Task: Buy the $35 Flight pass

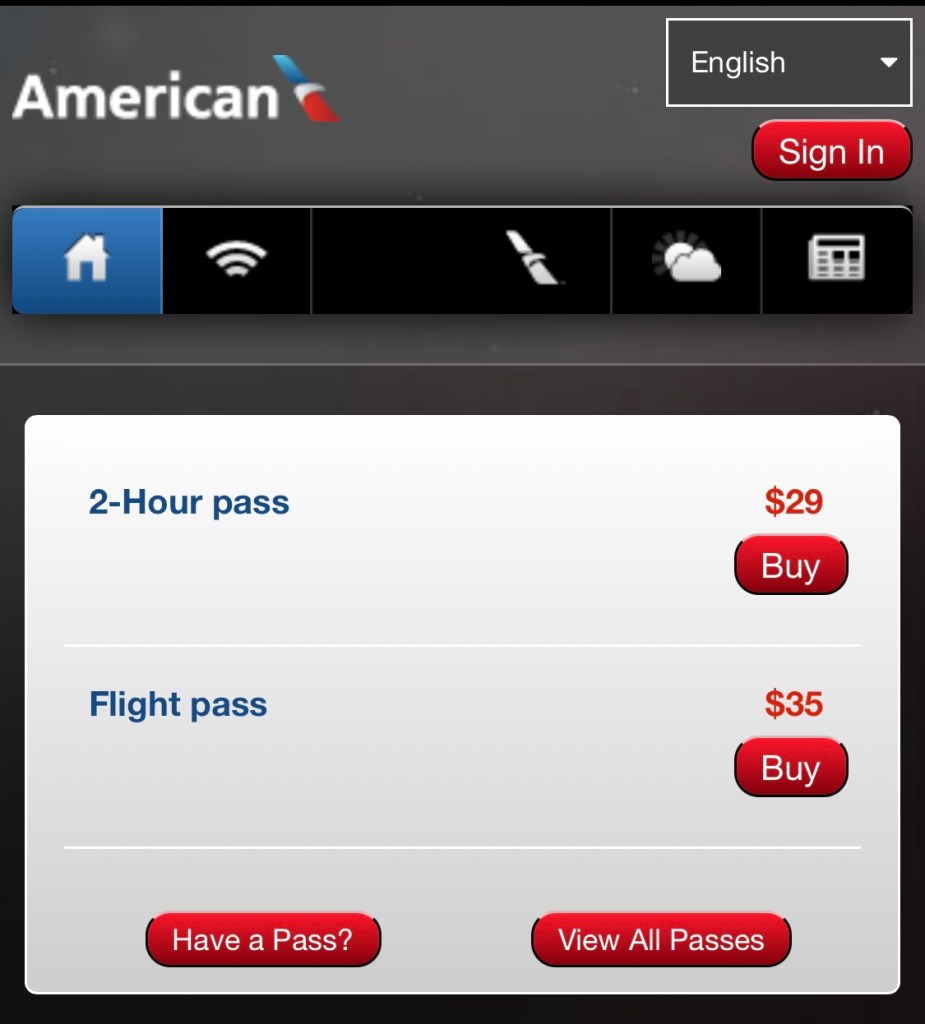Action: (790, 768)
